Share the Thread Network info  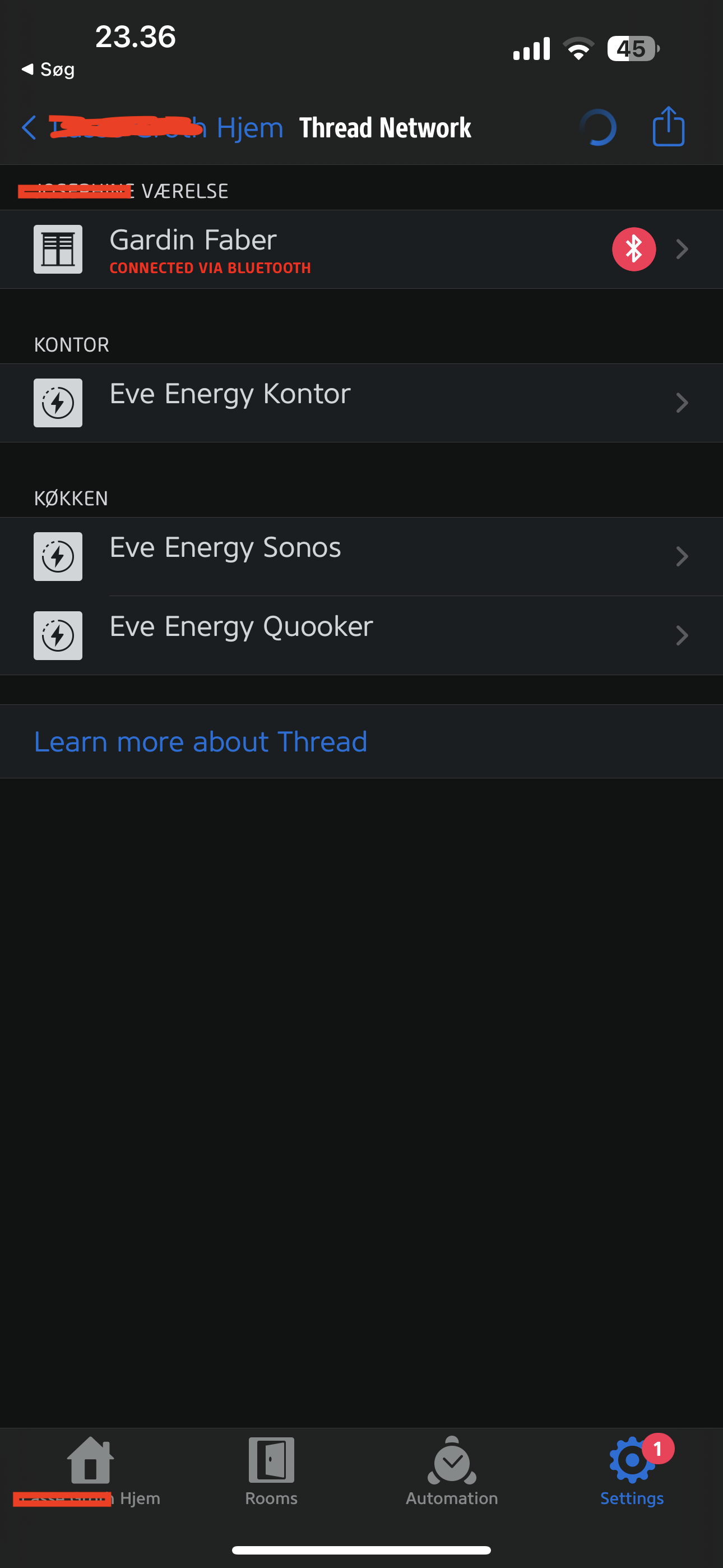[668, 127]
